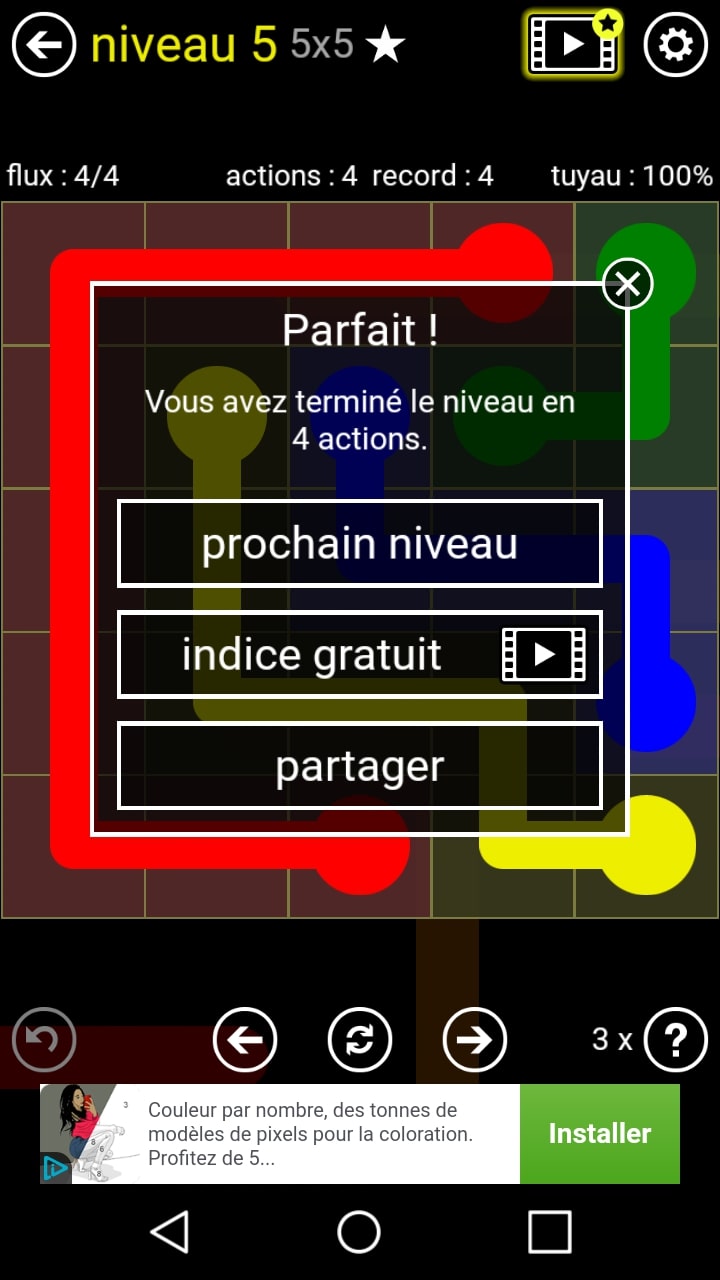Restart the level with the refresh icon
This screenshot has height=1280, width=720.
pyautogui.click(x=360, y=1040)
